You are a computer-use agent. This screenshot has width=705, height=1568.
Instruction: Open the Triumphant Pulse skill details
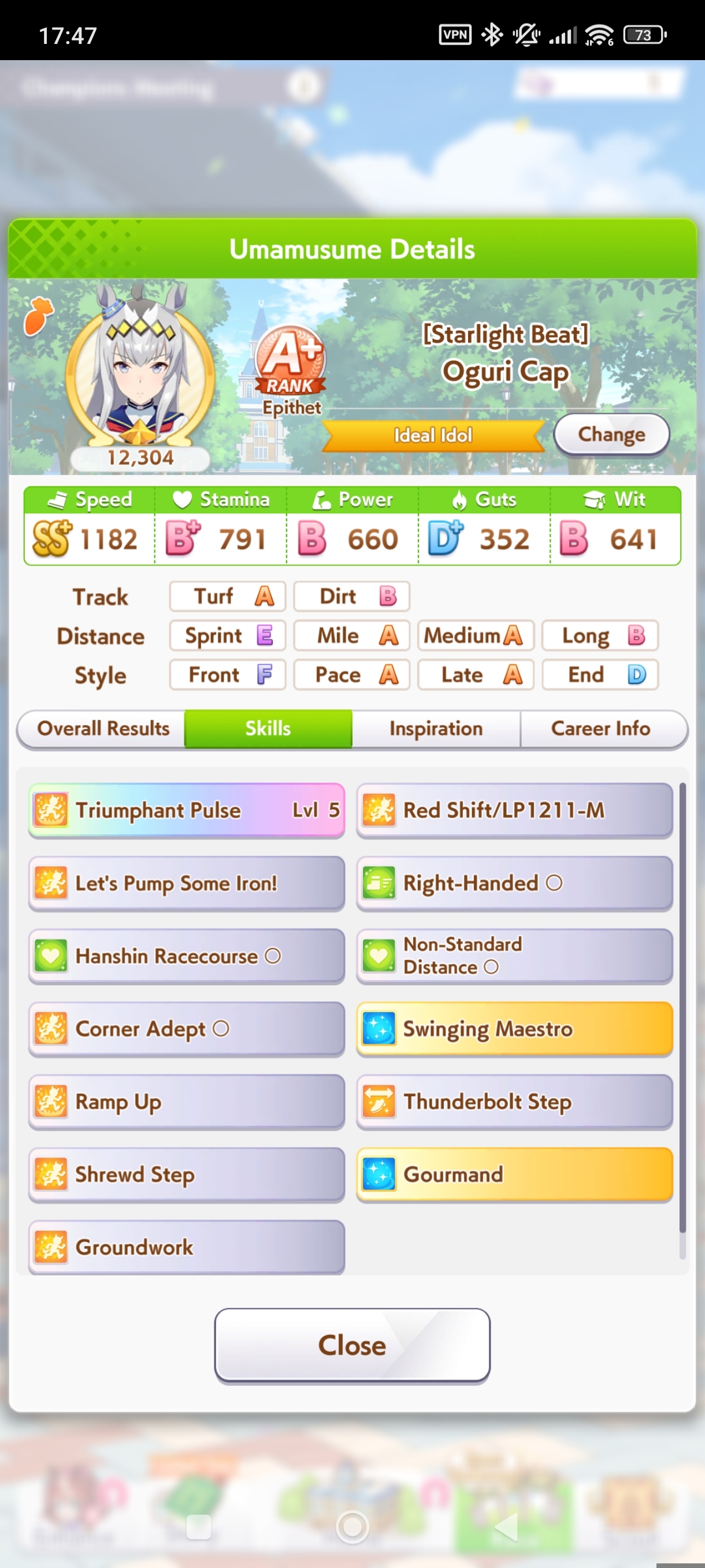coord(186,810)
